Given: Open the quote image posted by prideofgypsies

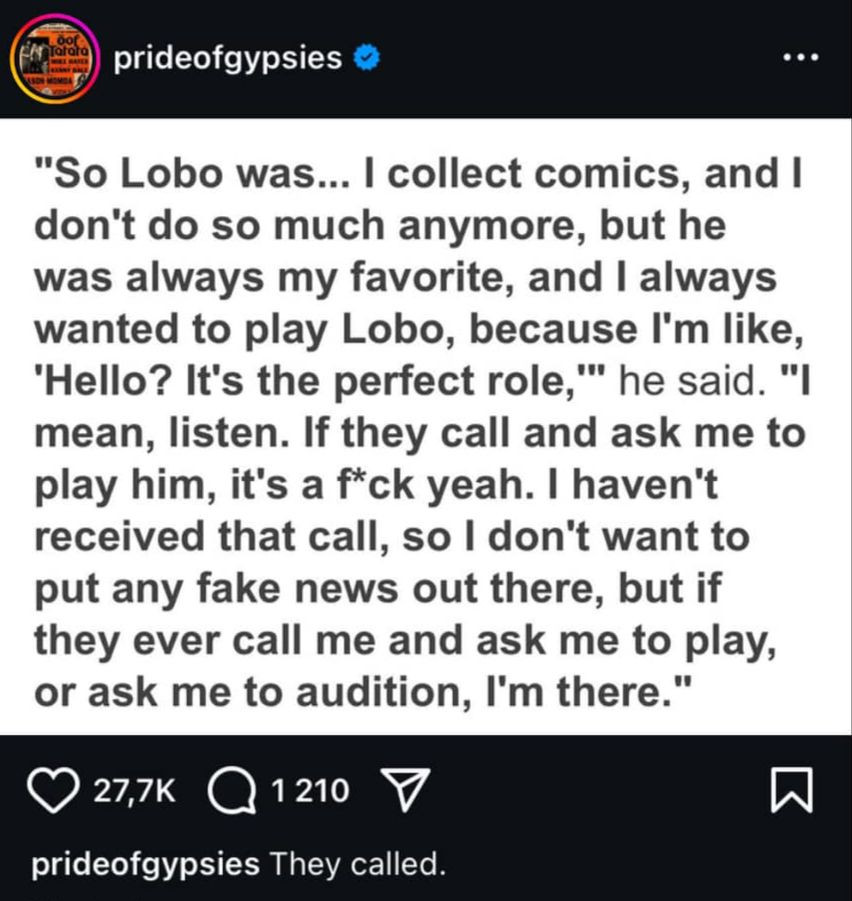Looking at the screenshot, I should tap(426, 427).
